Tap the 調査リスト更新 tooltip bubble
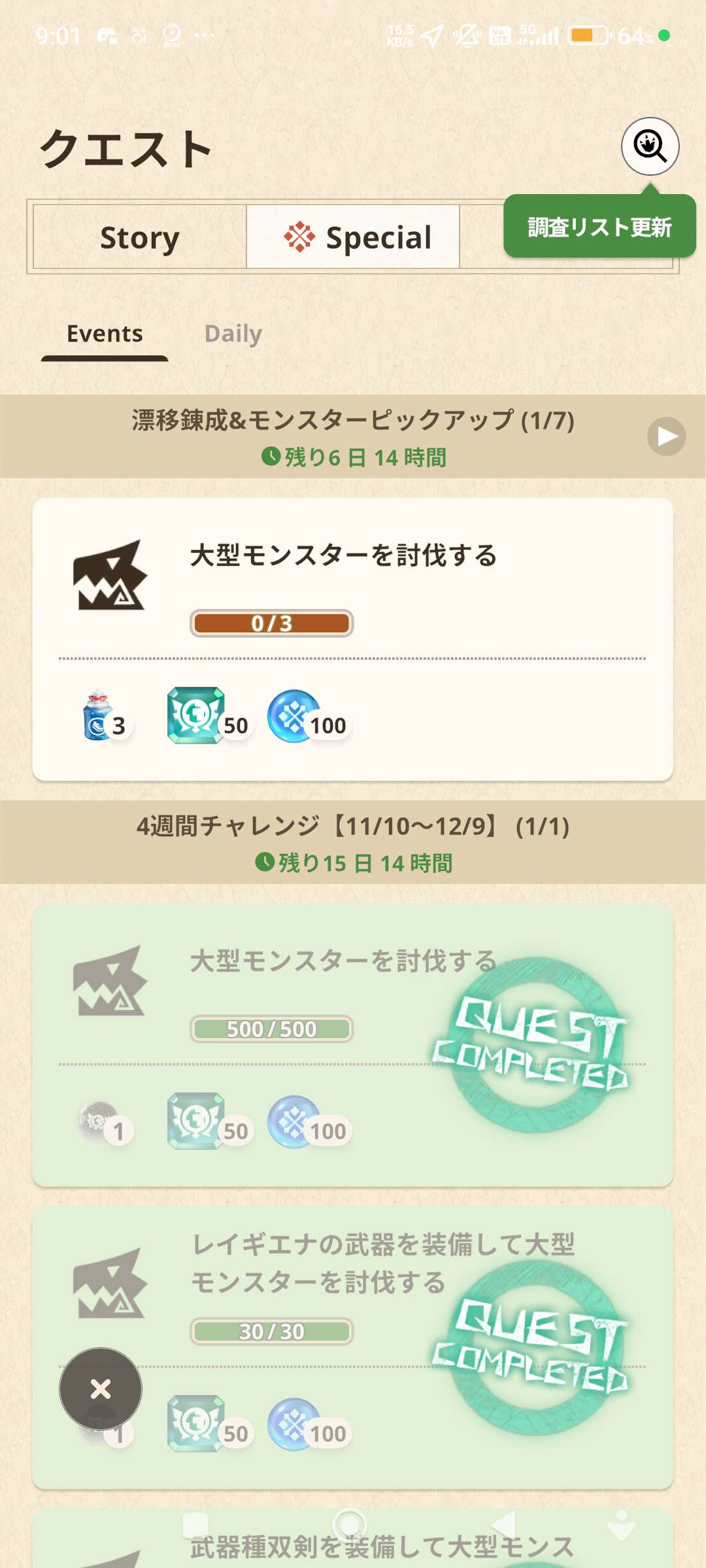The width and height of the screenshot is (706, 1568). 599,227
